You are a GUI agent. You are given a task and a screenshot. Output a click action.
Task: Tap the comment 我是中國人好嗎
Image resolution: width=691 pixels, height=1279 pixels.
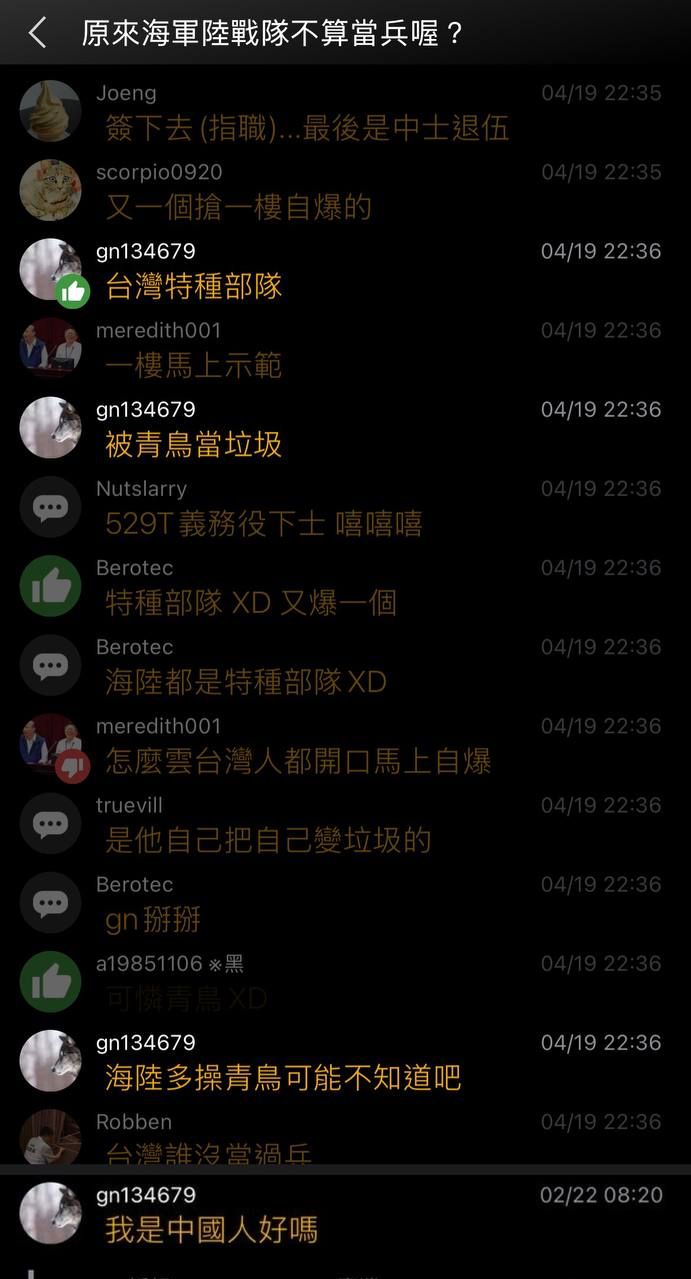[212, 1230]
